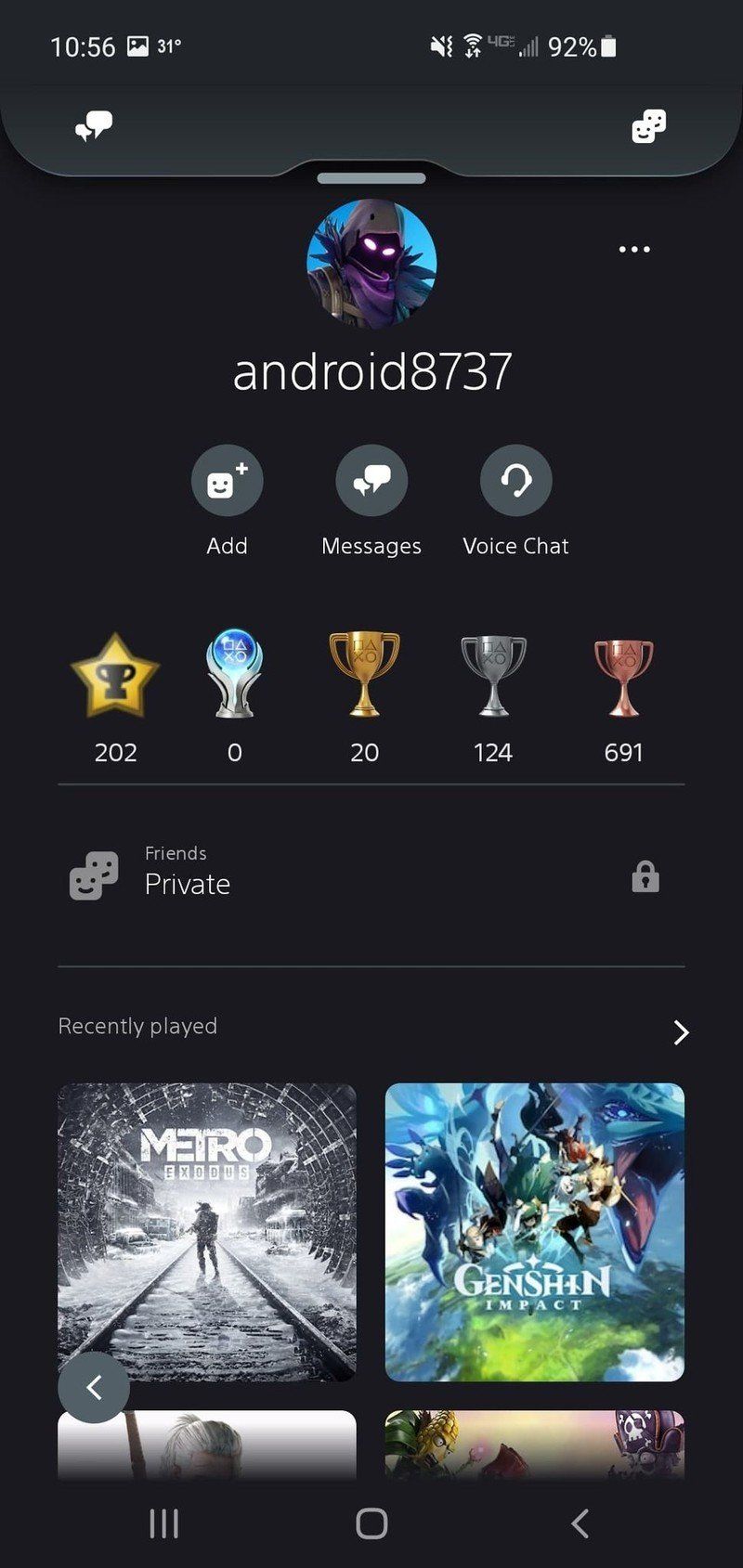Open the app switcher from navigation bar

coord(163,1523)
